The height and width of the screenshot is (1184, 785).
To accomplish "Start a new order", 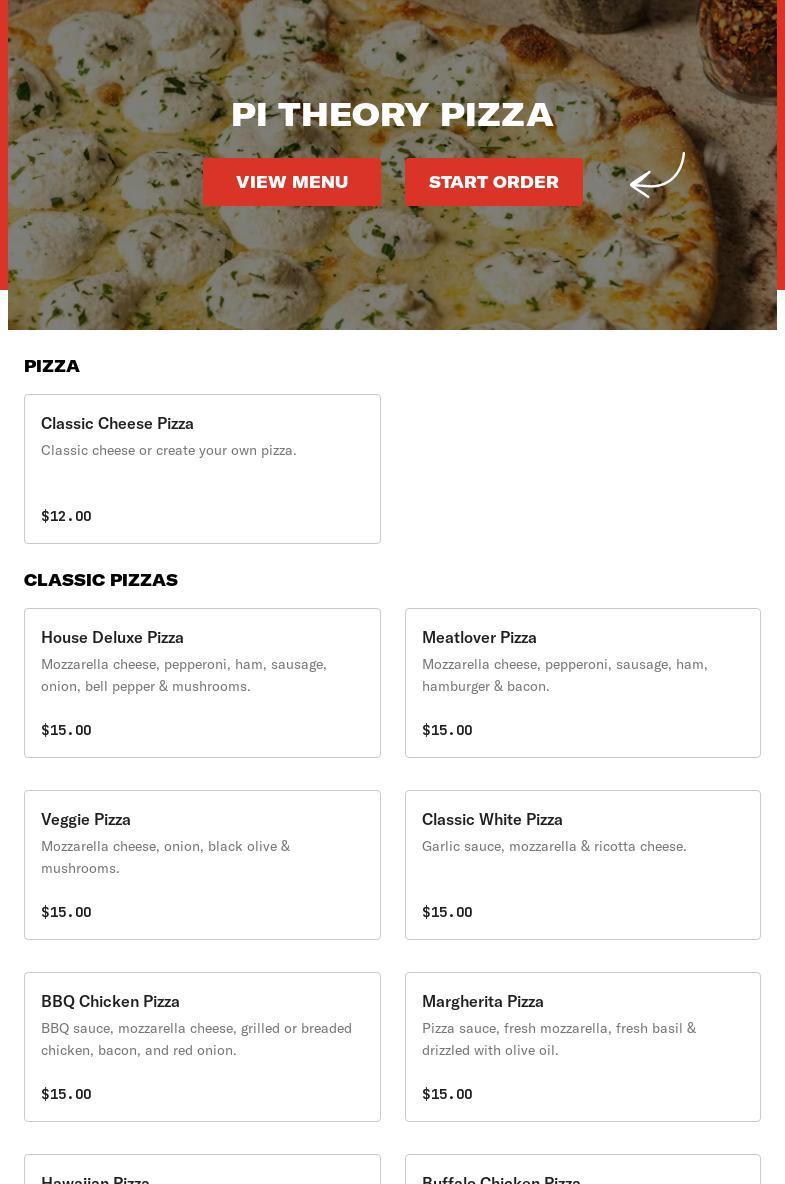I will click(x=494, y=182).
